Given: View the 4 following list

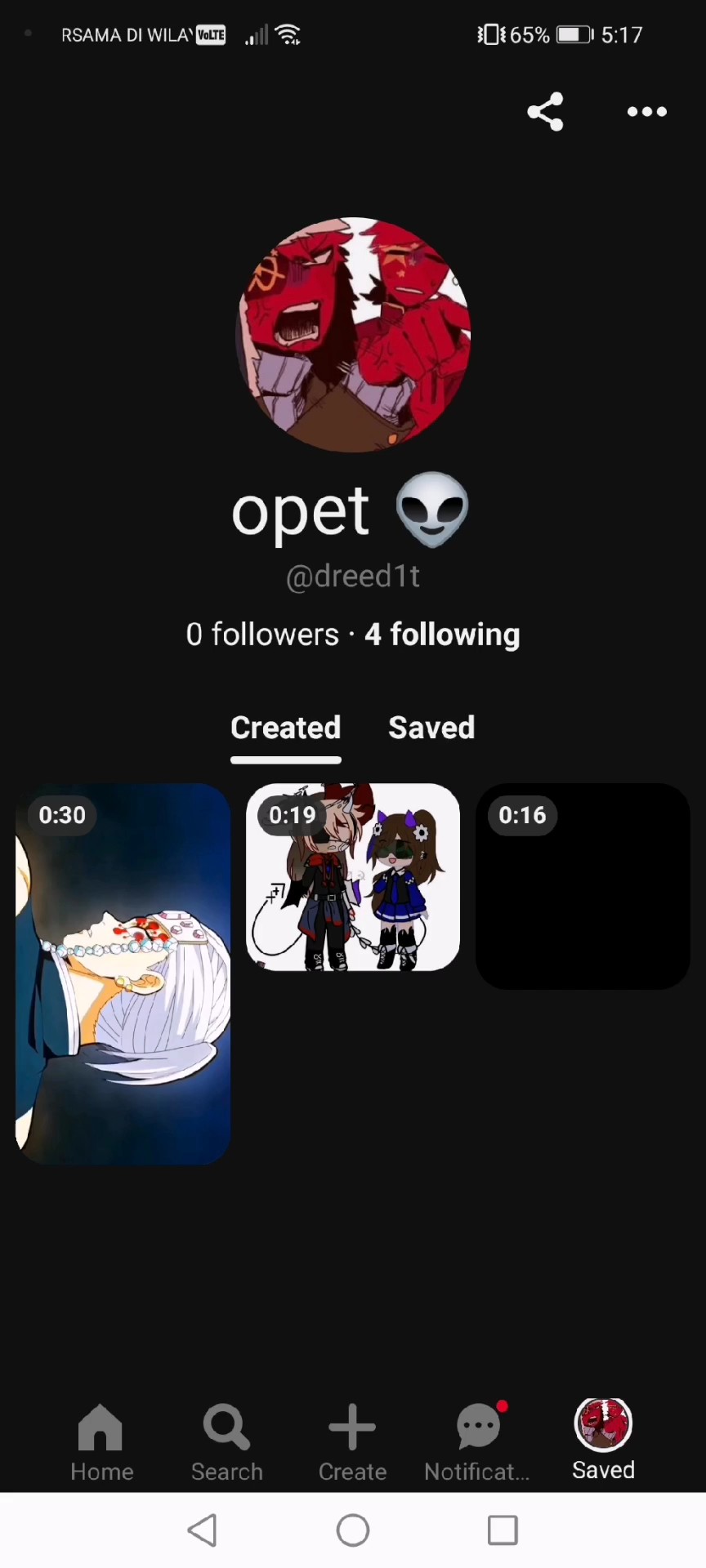Looking at the screenshot, I should click(x=442, y=635).
